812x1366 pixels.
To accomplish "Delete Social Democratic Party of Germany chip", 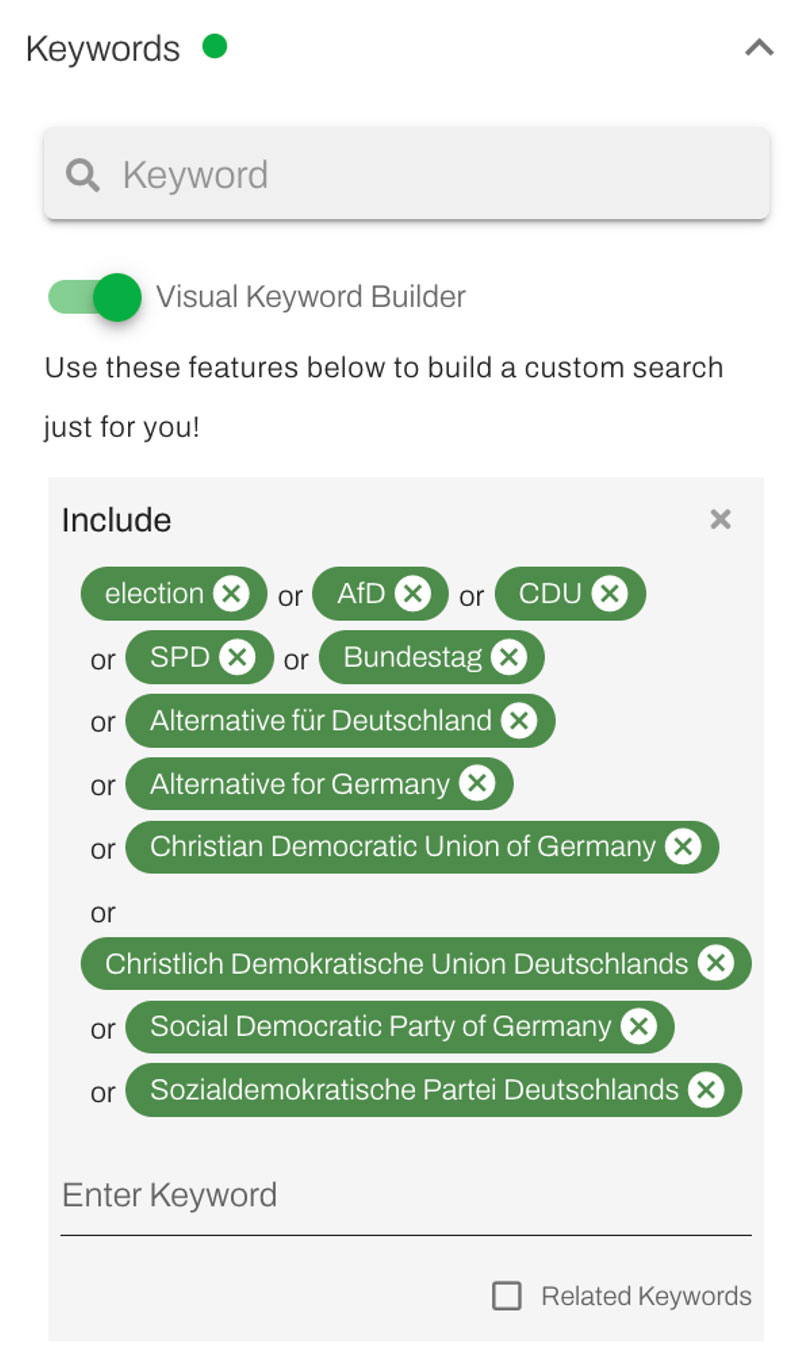I will 638,1026.
